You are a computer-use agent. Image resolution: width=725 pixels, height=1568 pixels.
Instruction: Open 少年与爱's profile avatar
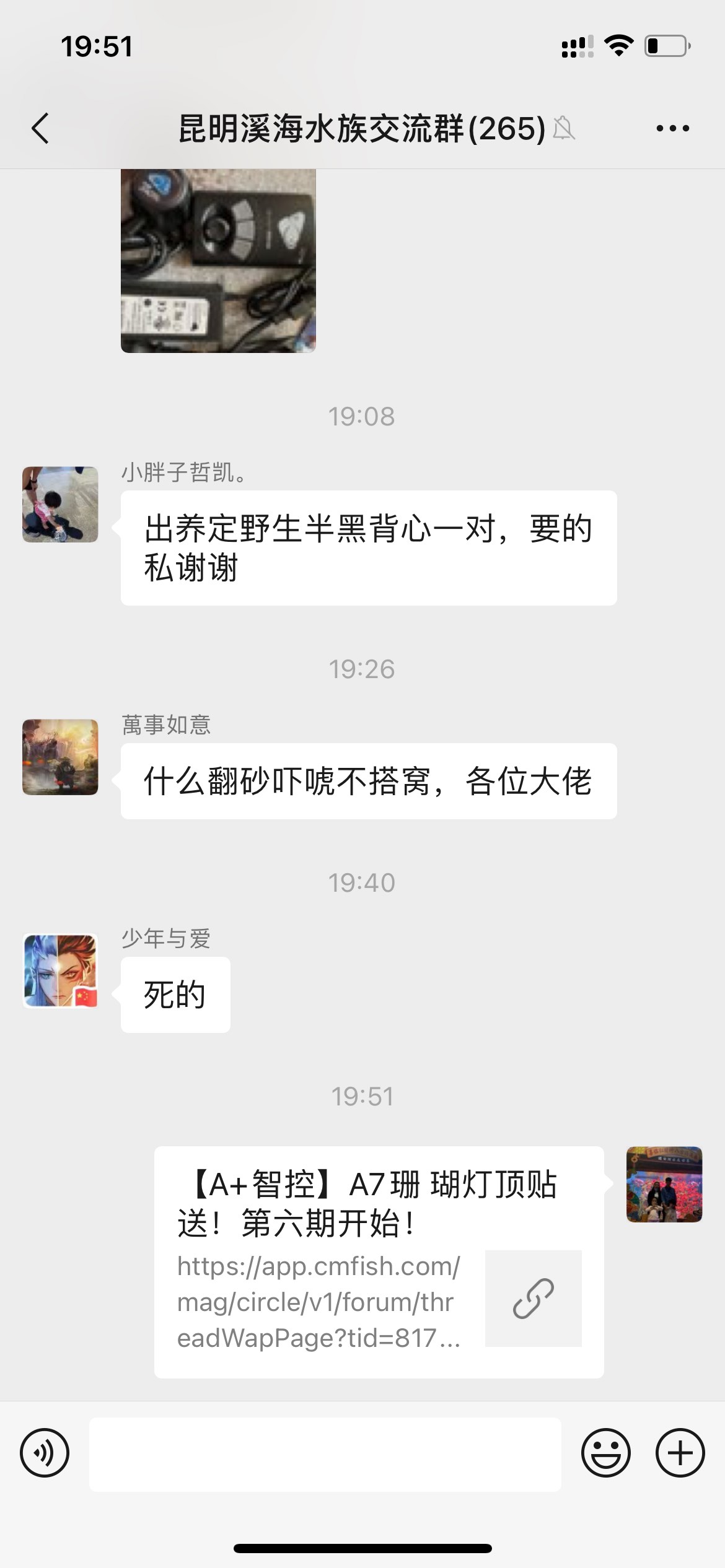point(60,970)
